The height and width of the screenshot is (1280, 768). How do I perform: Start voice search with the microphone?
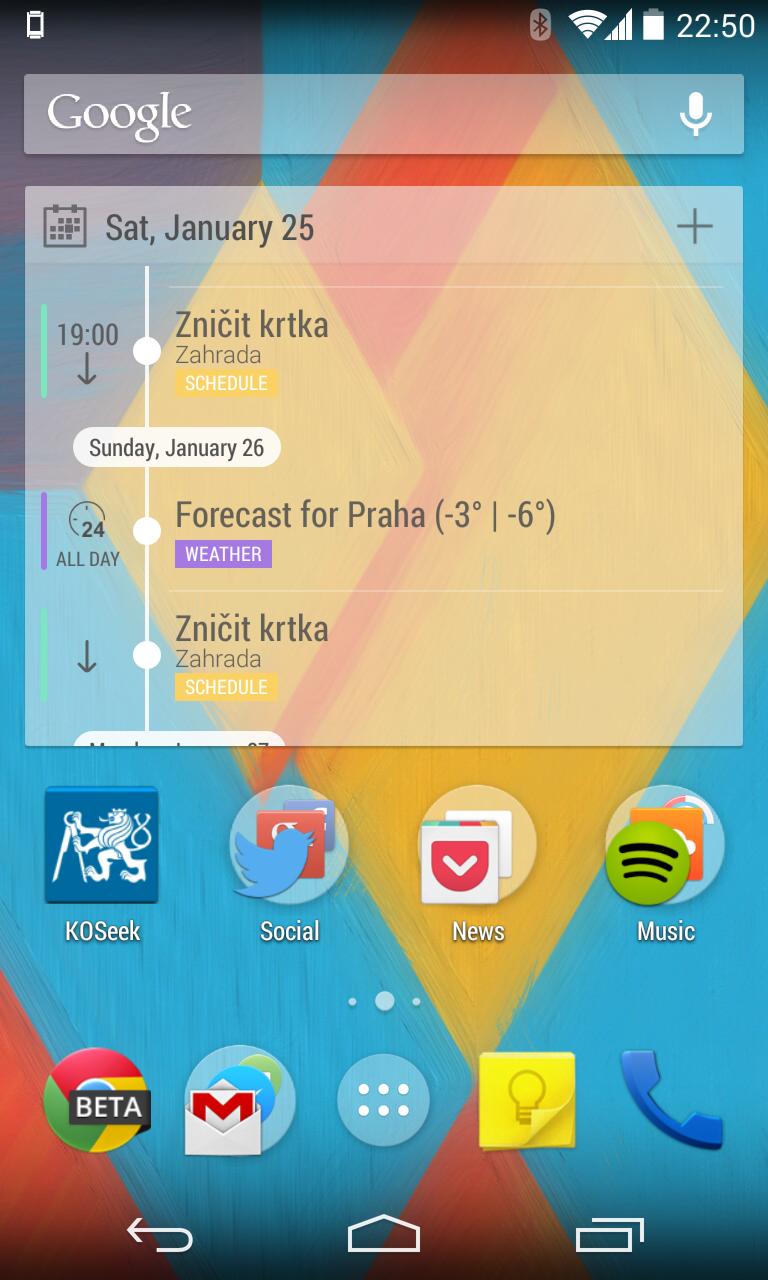695,114
